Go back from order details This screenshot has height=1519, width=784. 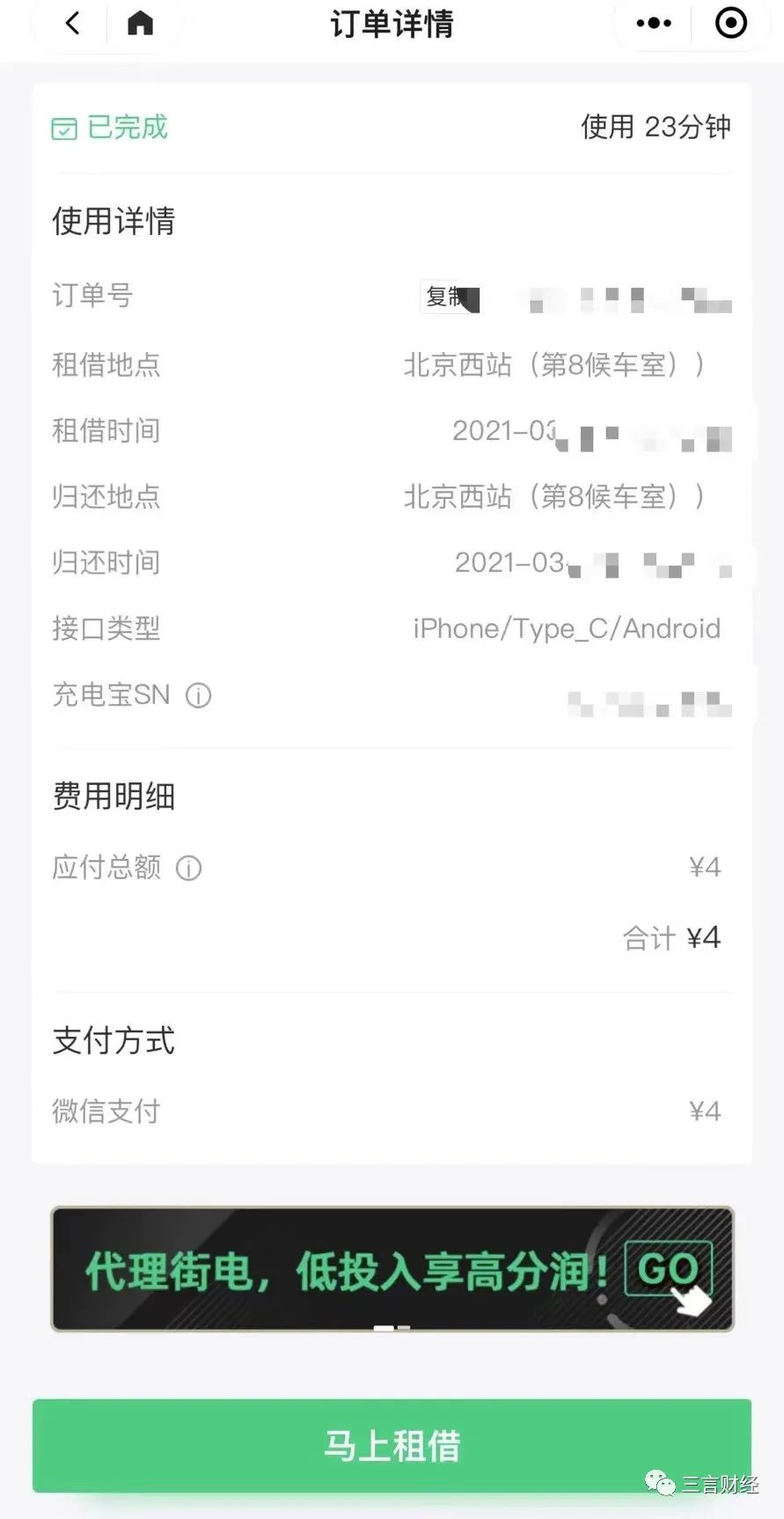point(73,23)
